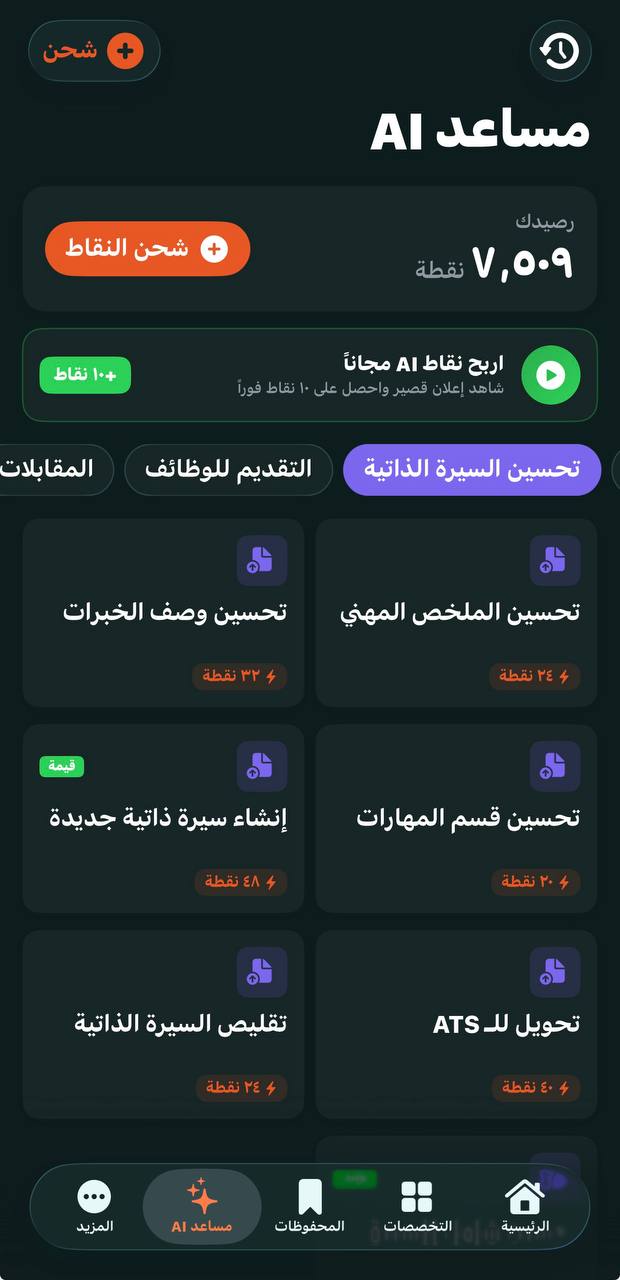Open the تحسين الملخص المهني card
The width and height of the screenshot is (620, 1280).
click(x=456, y=612)
